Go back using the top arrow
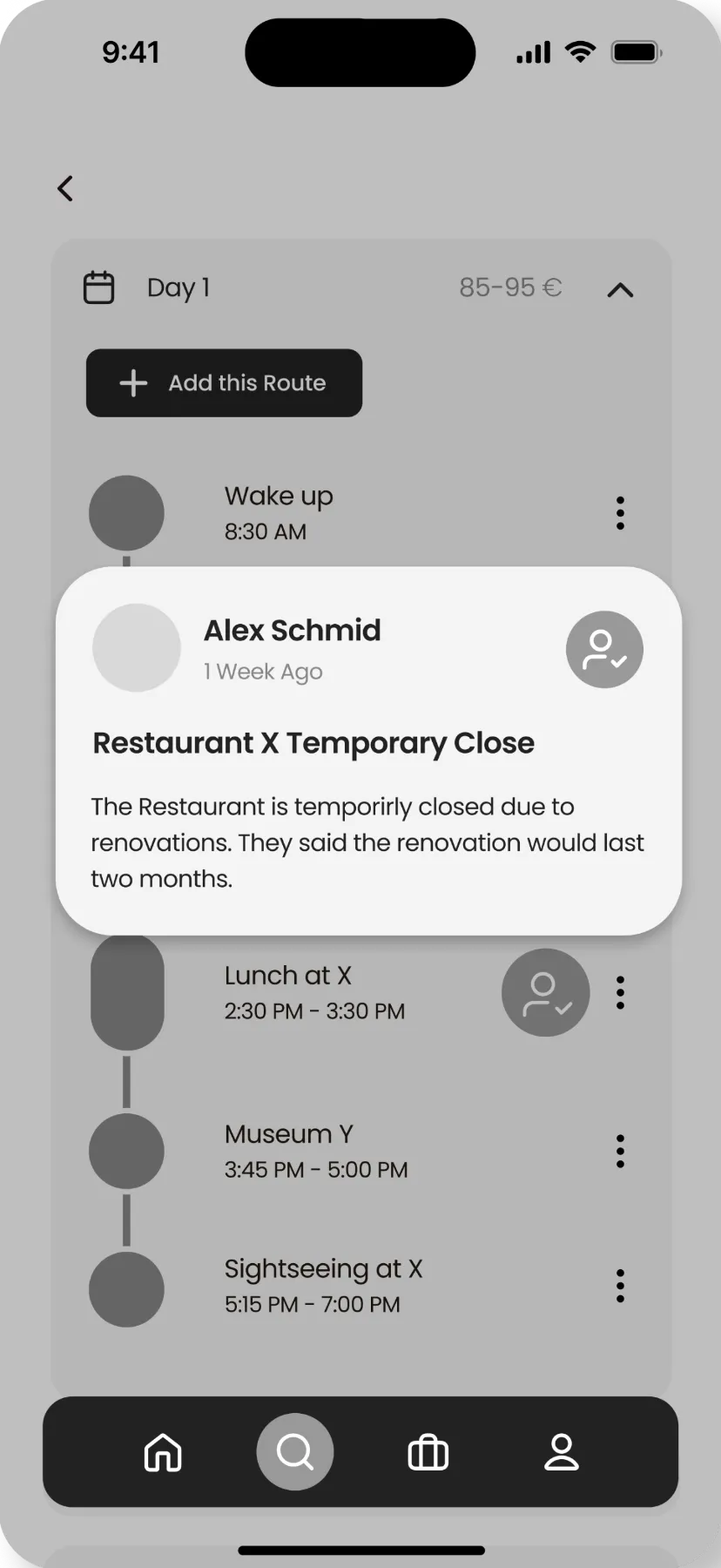721x1568 pixels. [x=65, y=188]
